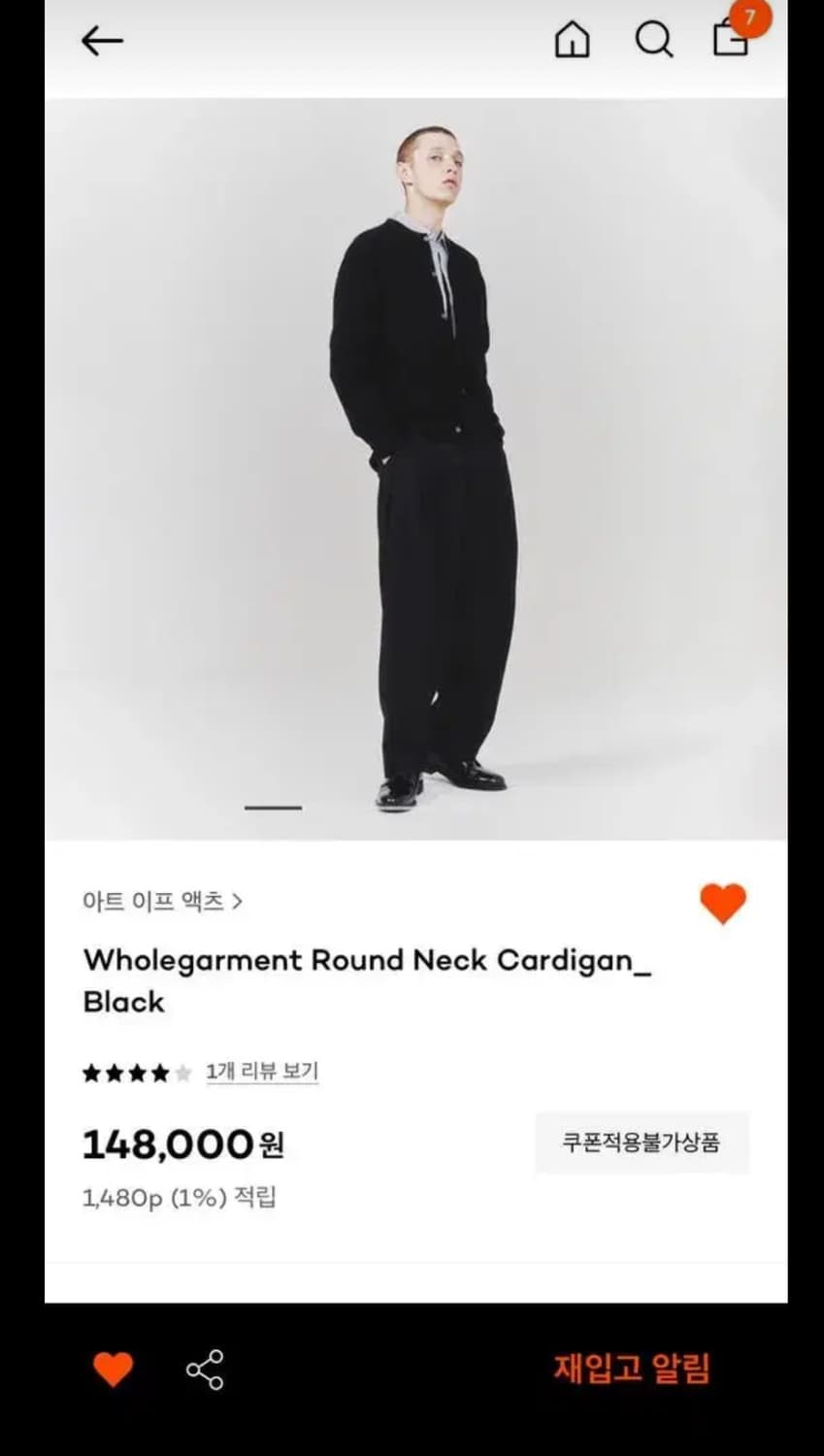
Task: Select the 쿠폰적용불가상품 badge
Action: [643, 1142]
